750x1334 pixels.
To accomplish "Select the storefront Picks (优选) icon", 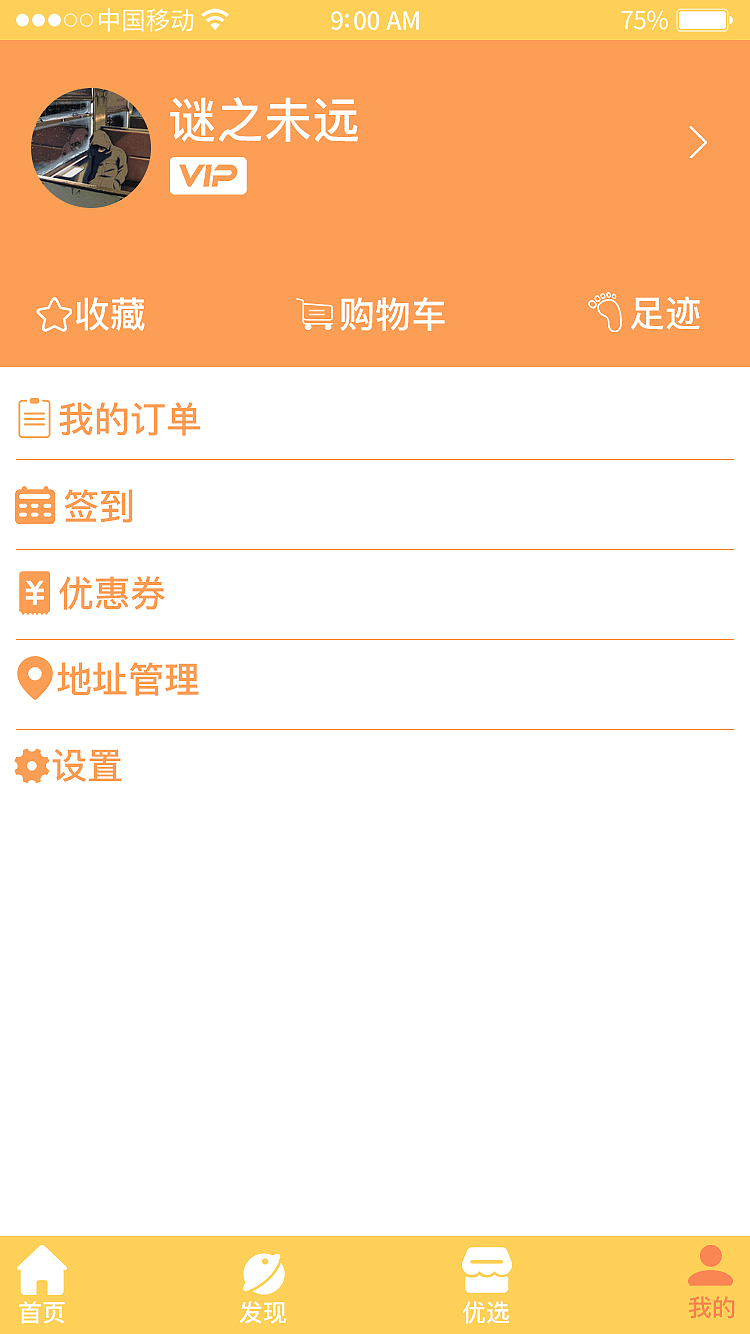I will click(486, 1268).
